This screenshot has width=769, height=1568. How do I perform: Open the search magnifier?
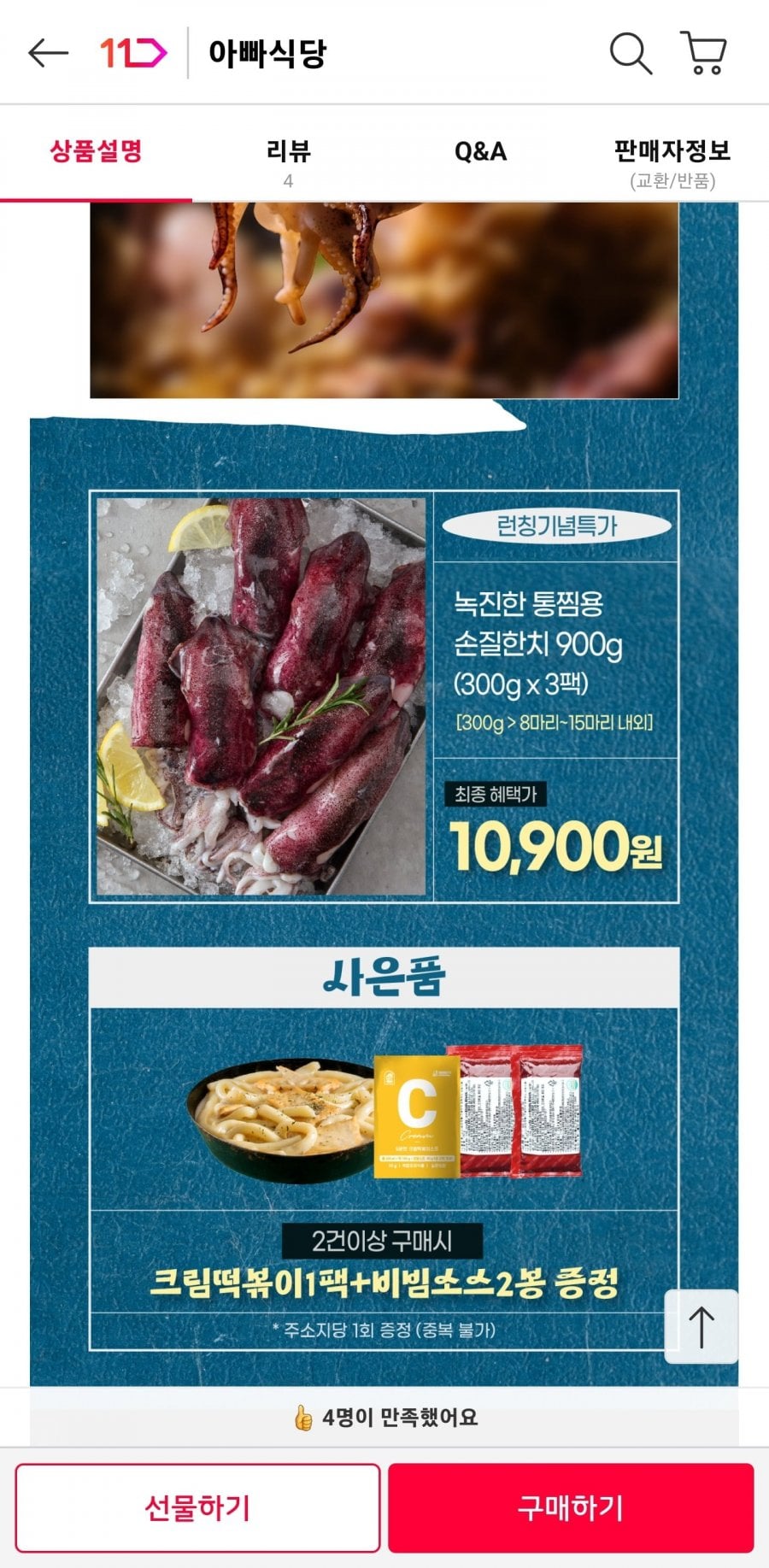[x=631, y=53]
